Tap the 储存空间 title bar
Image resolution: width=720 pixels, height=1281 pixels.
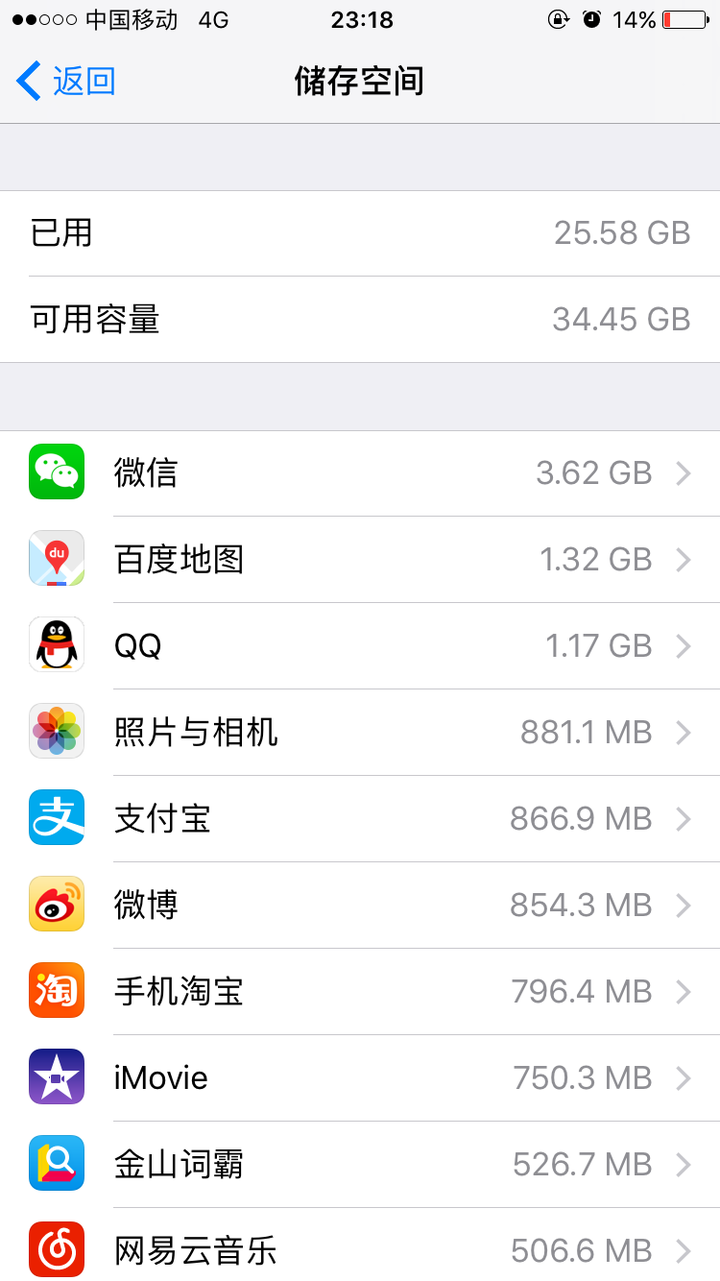360,82
